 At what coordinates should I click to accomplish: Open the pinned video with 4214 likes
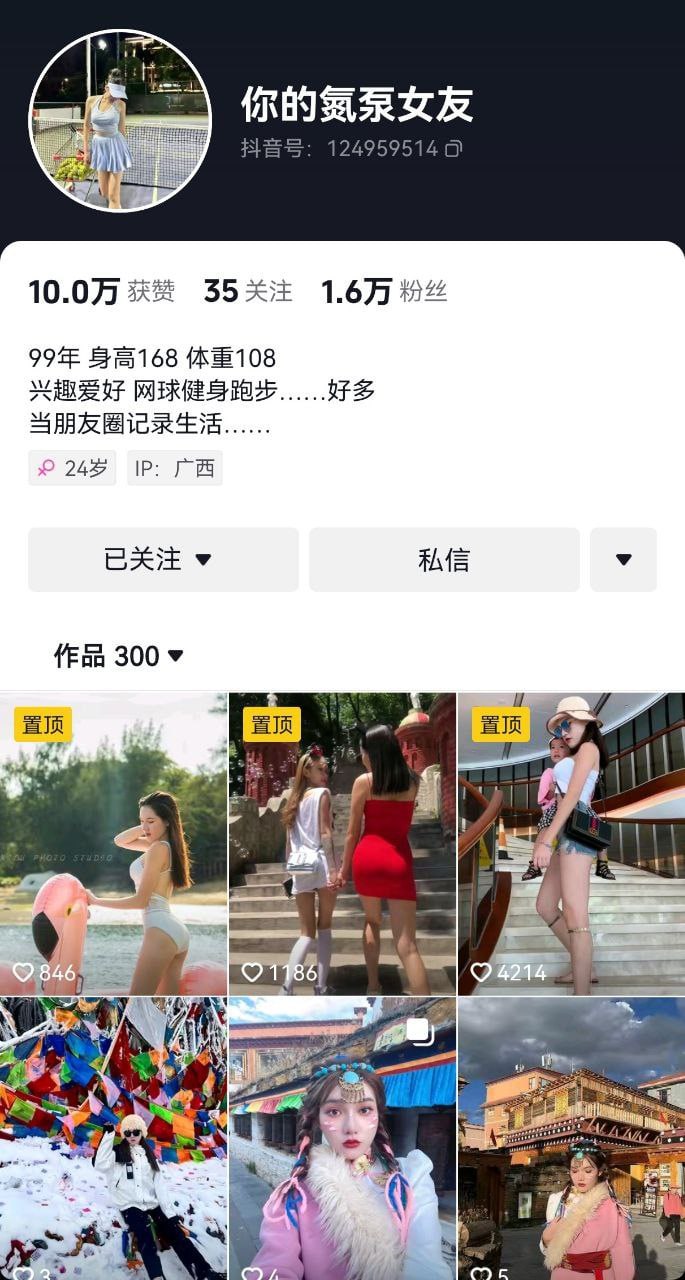click(x=571, y=843)
